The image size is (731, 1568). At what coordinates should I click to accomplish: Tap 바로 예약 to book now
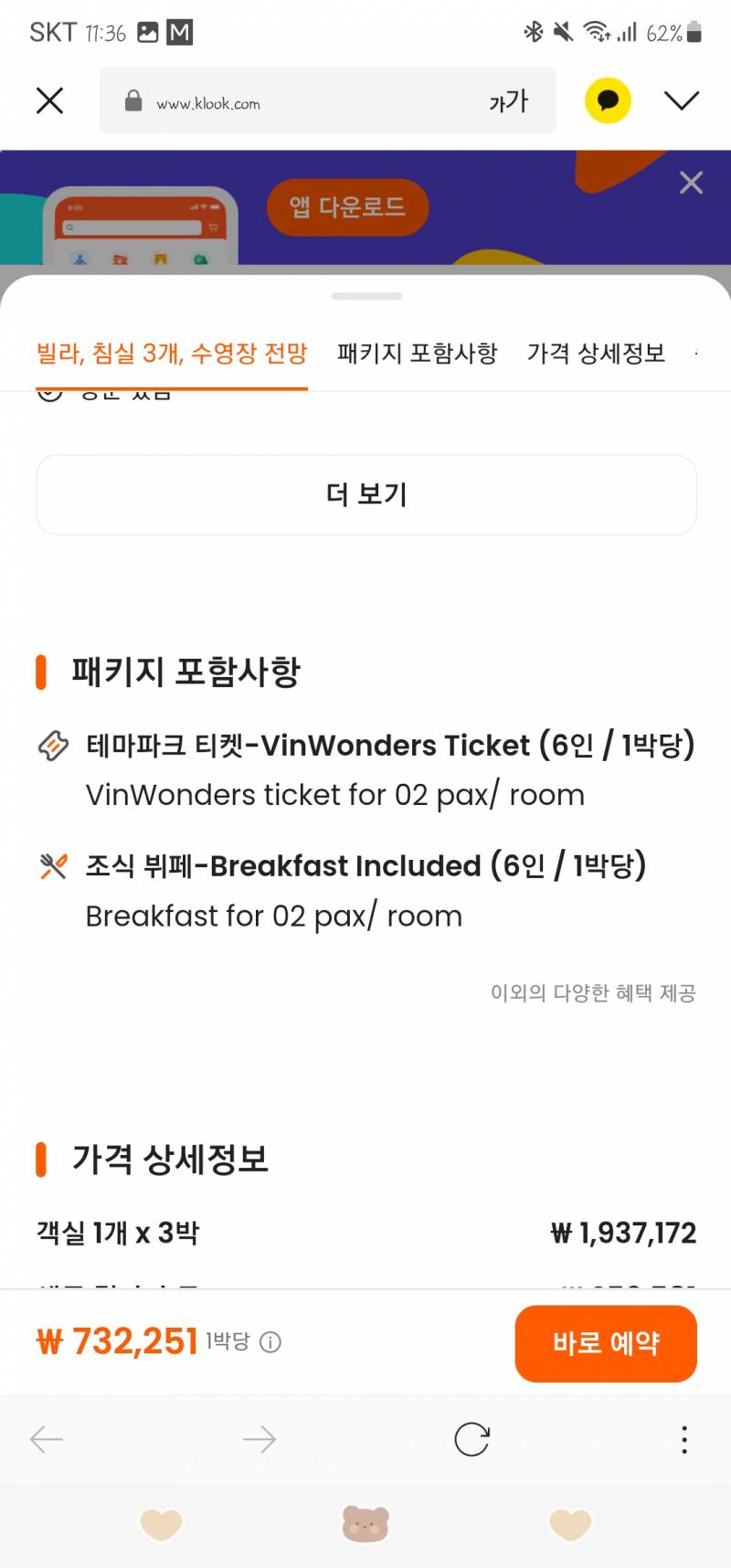606,1343
